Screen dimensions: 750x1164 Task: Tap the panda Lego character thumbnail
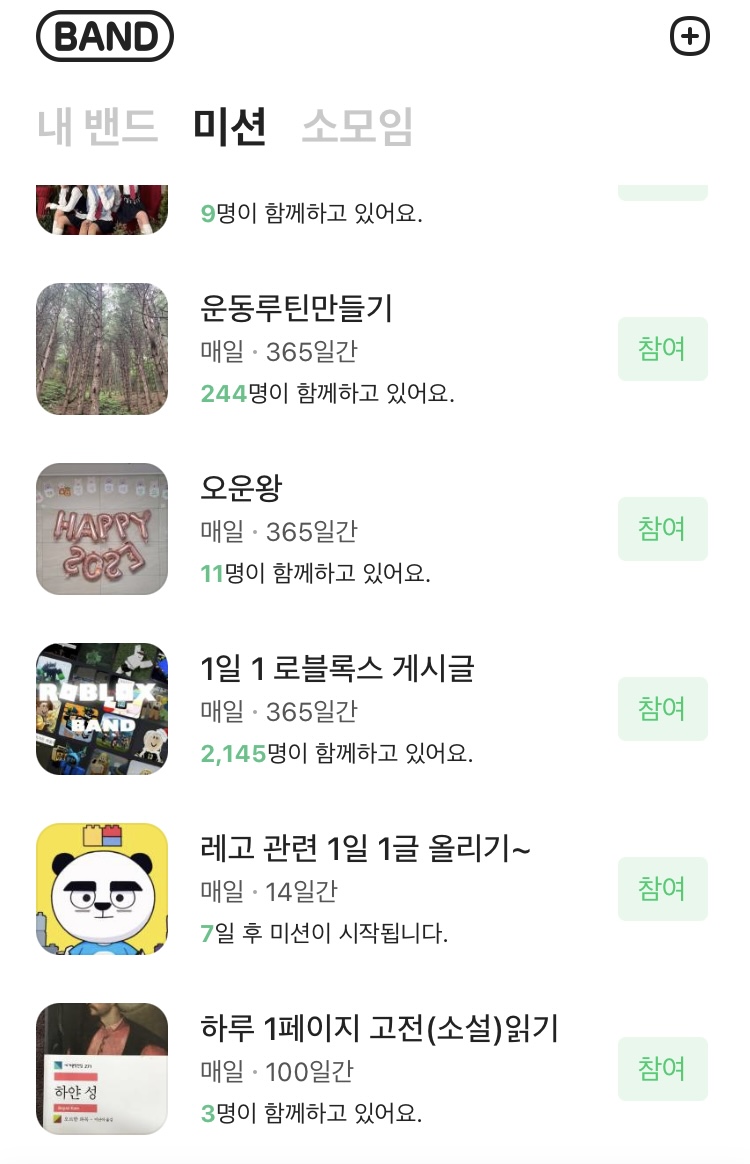(101, 888)
